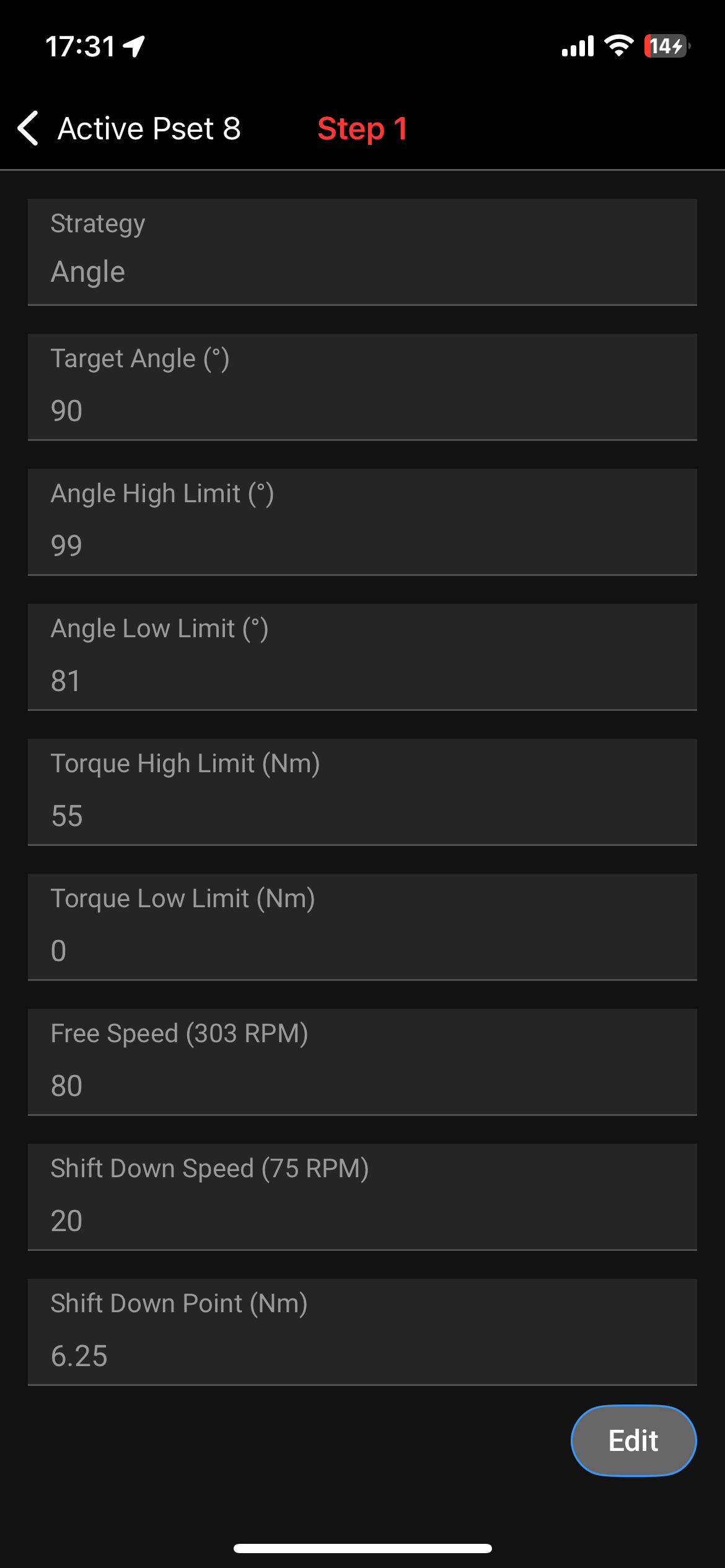Tap the Edit button
Screen dimensions: 725x1568
pyautogui.click(x=633, y=1440)
